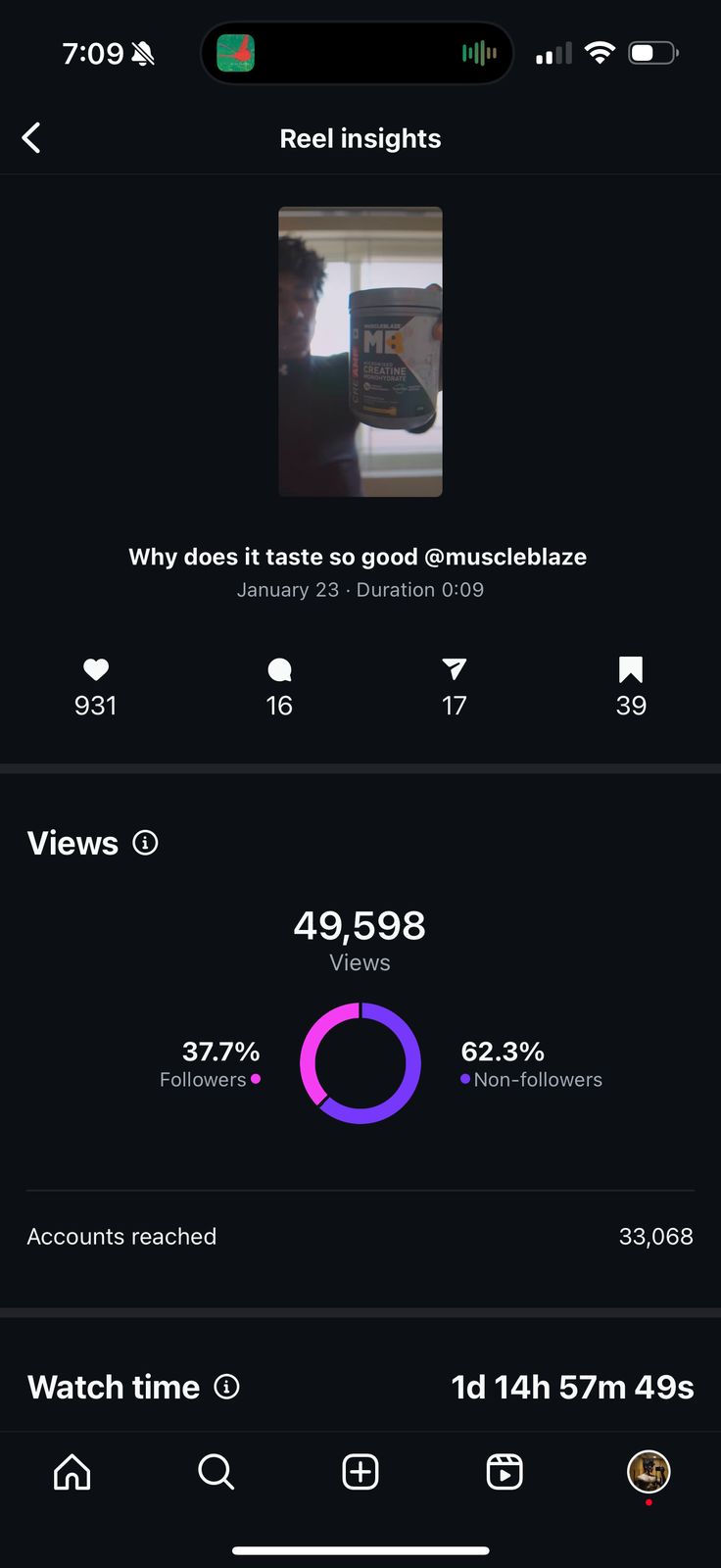Switch to the Reels tab
Screen dimensions: 721x1568
[x=505, y=1472]
